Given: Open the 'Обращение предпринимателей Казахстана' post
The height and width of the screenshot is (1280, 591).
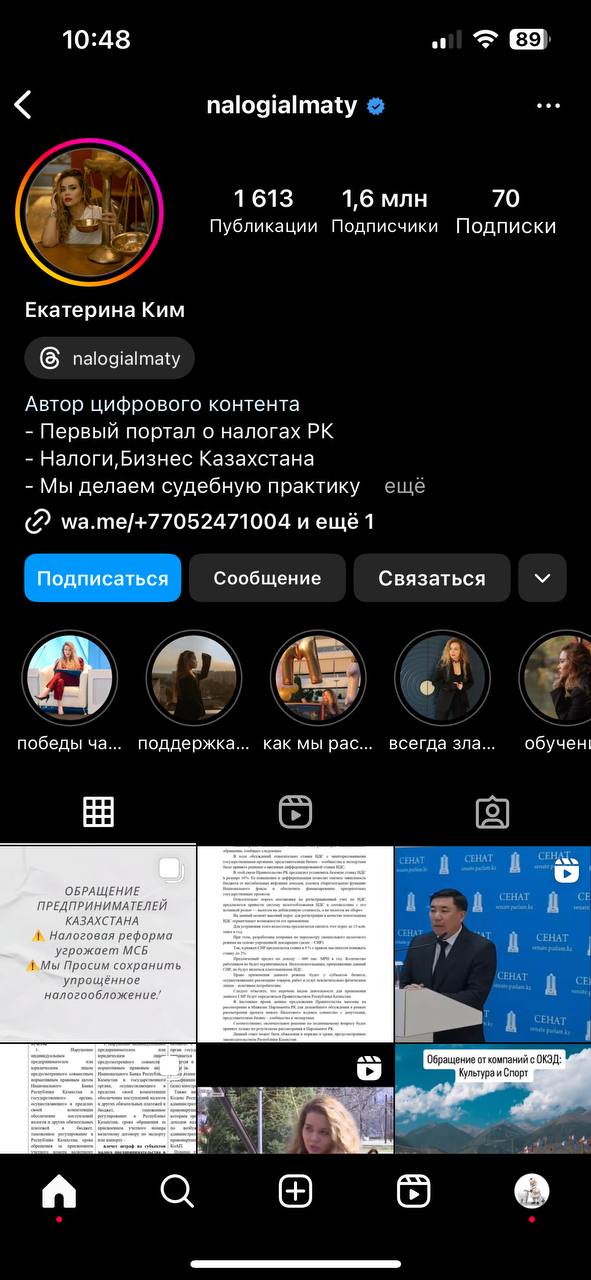Looking at the screenshot, I should click(x=97, y=944).
